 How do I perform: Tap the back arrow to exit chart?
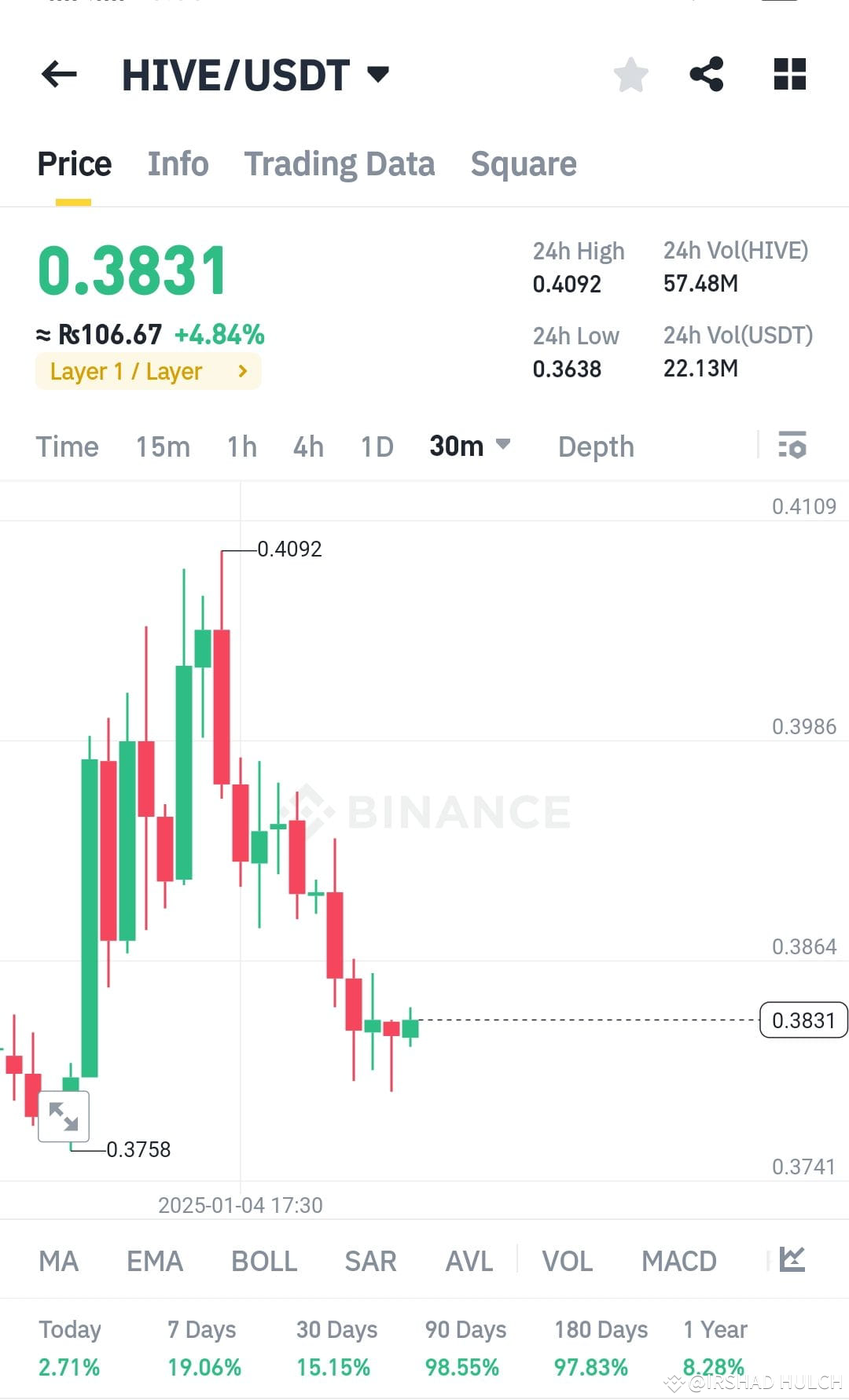point(59,74)
